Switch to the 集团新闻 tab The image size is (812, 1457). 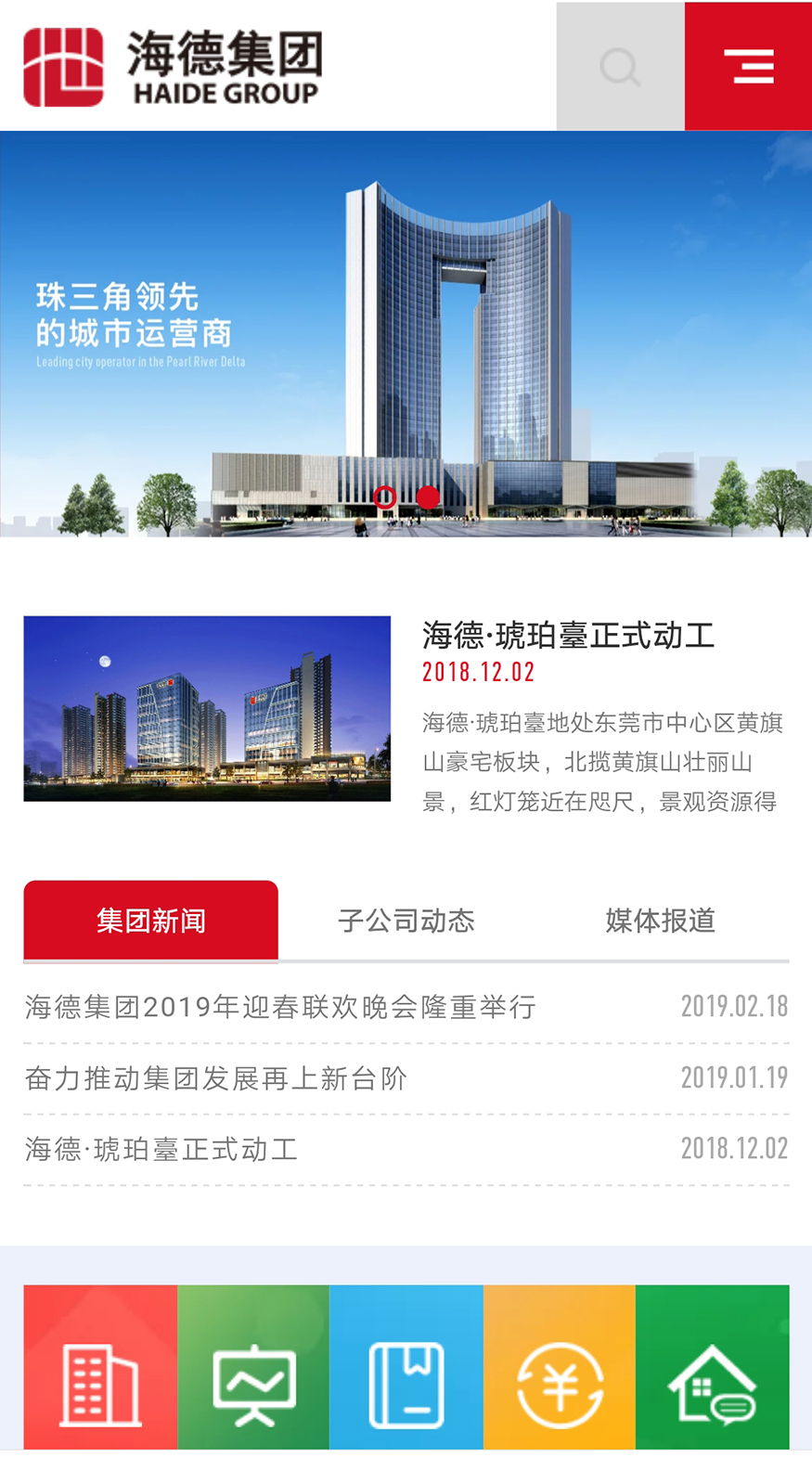click(150, 920)
